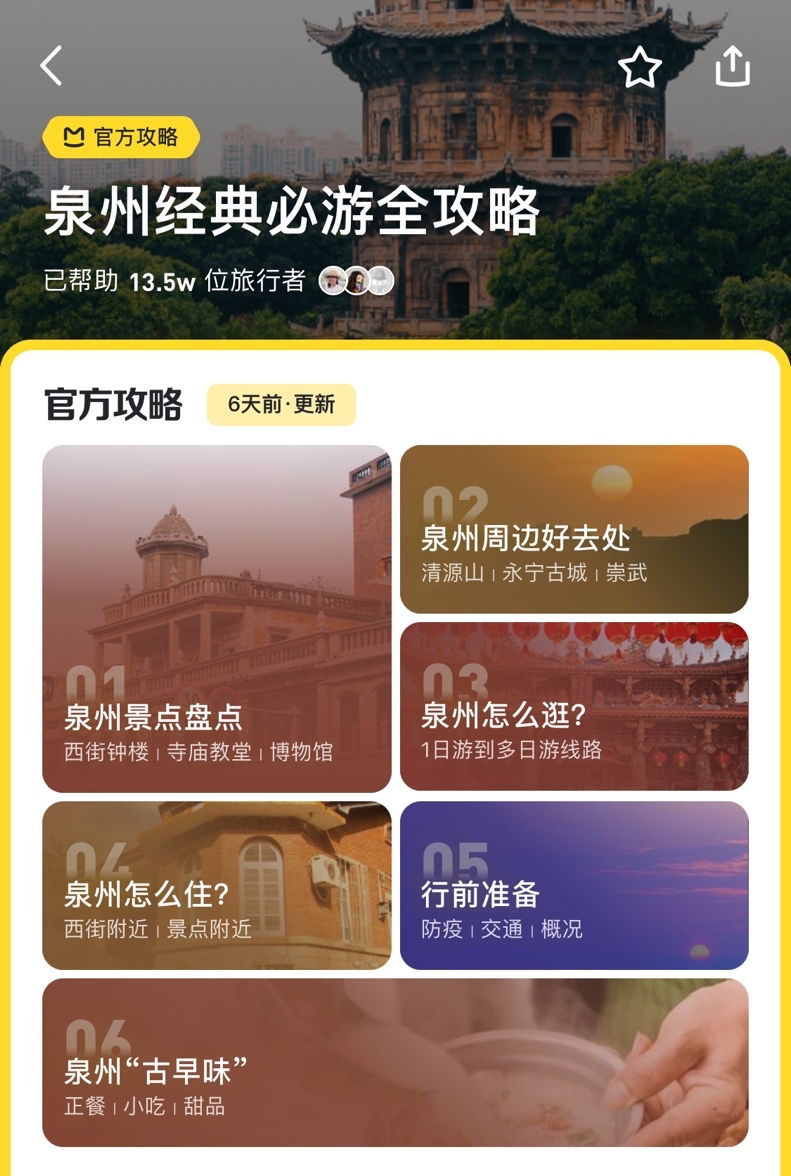Explore the 泉州"古早味" food card
Screen dimensions: 791x1176
point(395,1062)
